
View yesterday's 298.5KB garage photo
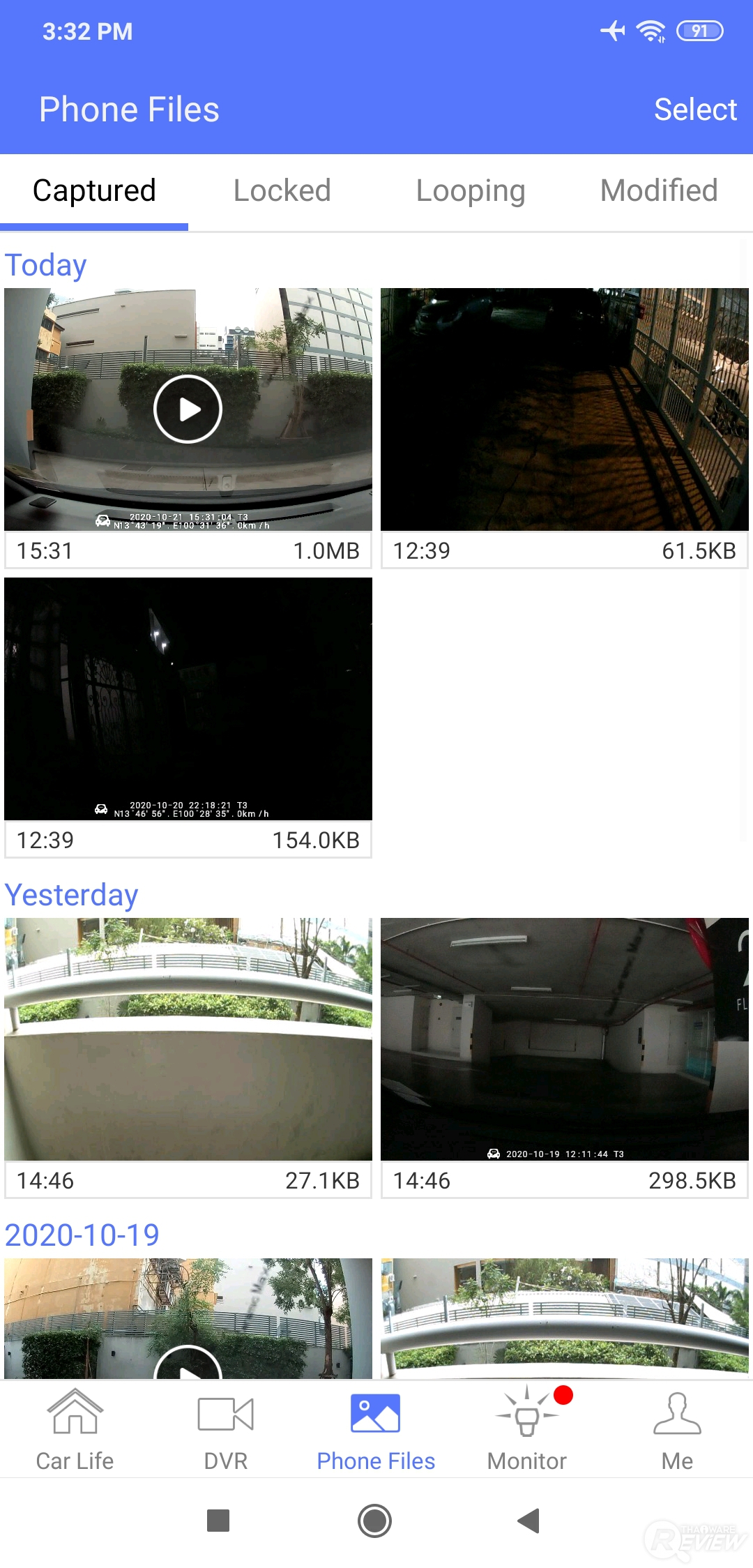(564, 1039)
